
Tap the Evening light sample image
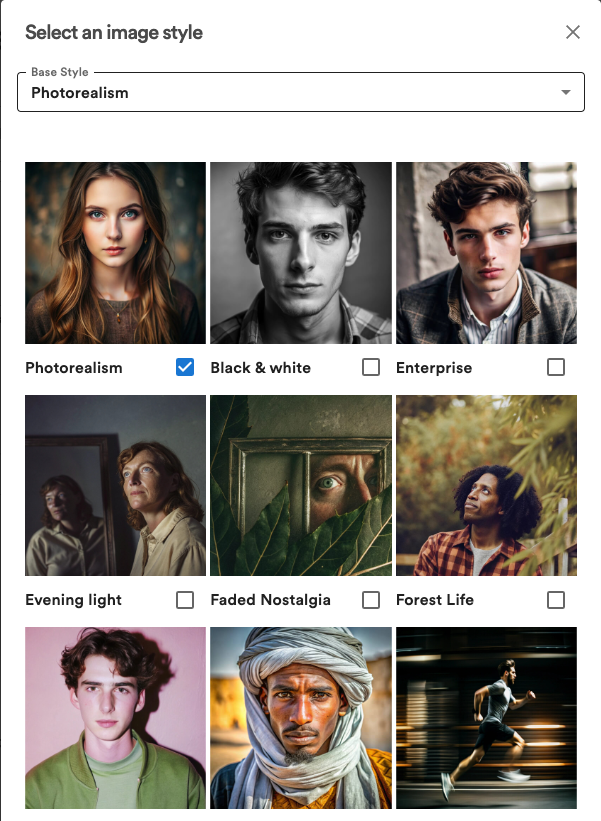tap(115, 485)
